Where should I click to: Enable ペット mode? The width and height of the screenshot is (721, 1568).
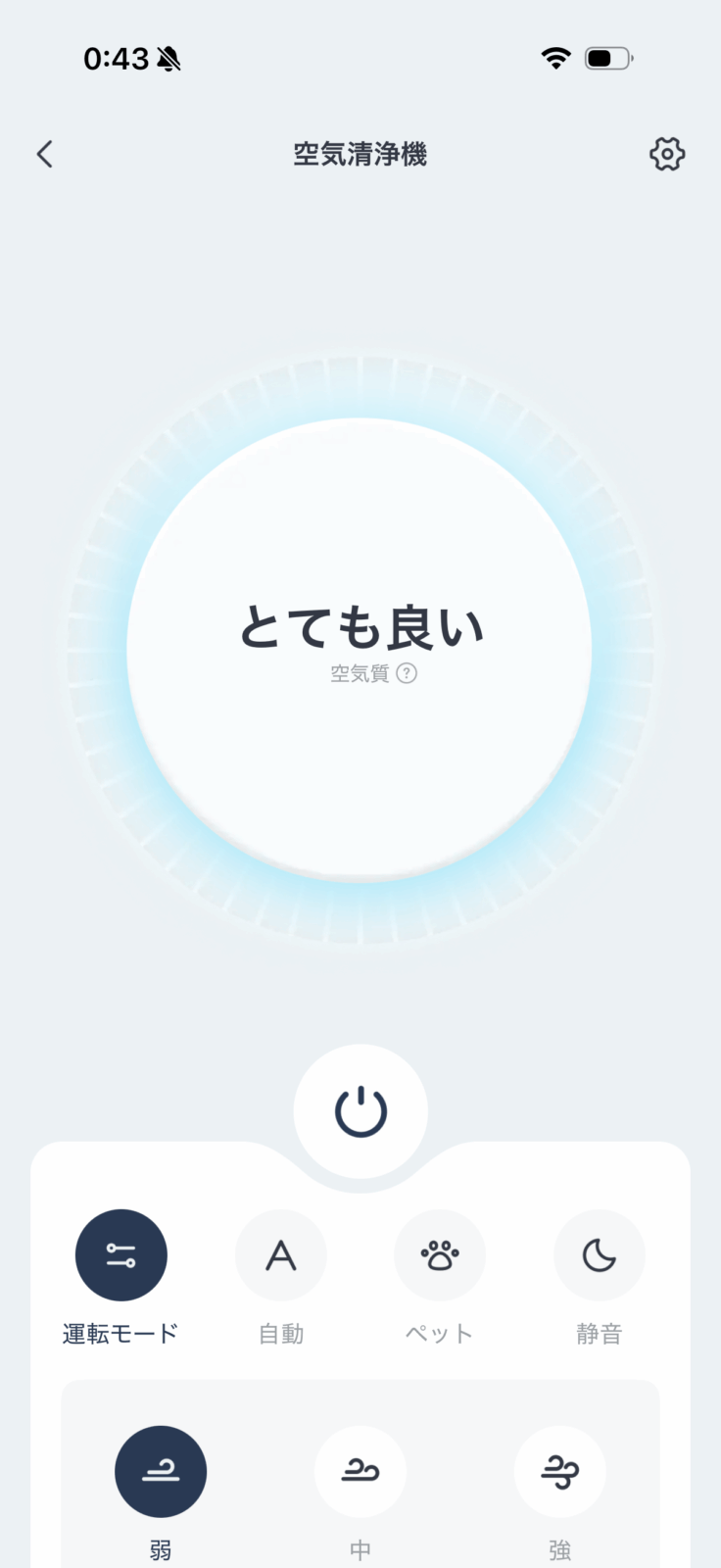tap(440, 1255)
